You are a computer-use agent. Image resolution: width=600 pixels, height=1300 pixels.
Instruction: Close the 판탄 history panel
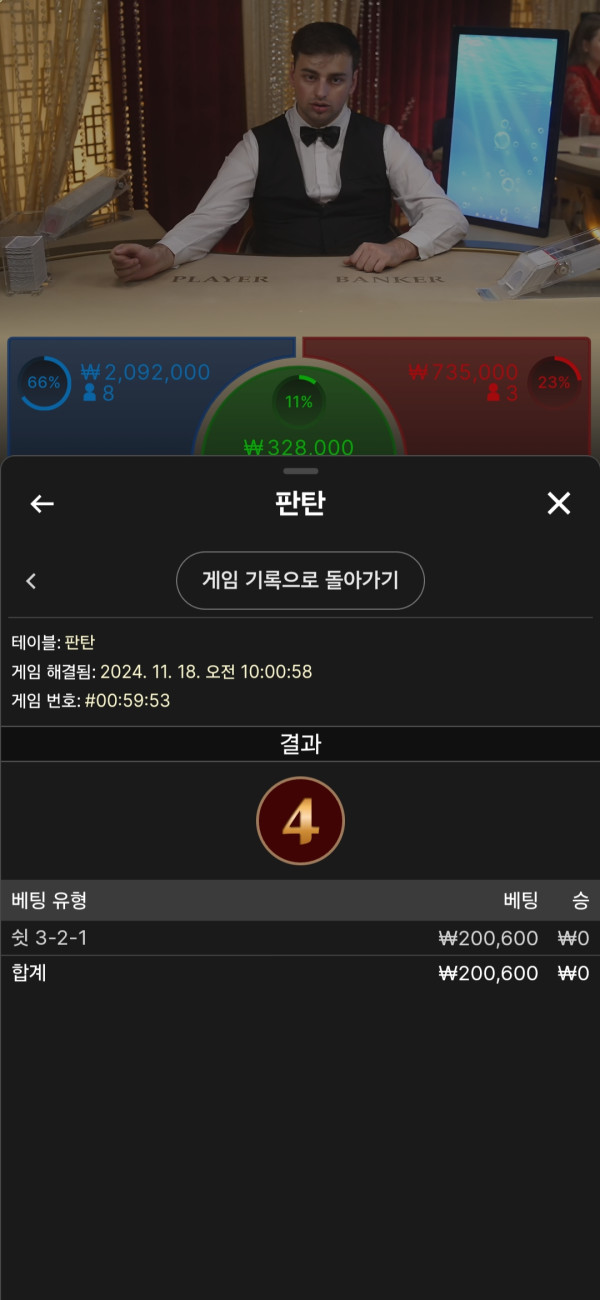(558, 504)
